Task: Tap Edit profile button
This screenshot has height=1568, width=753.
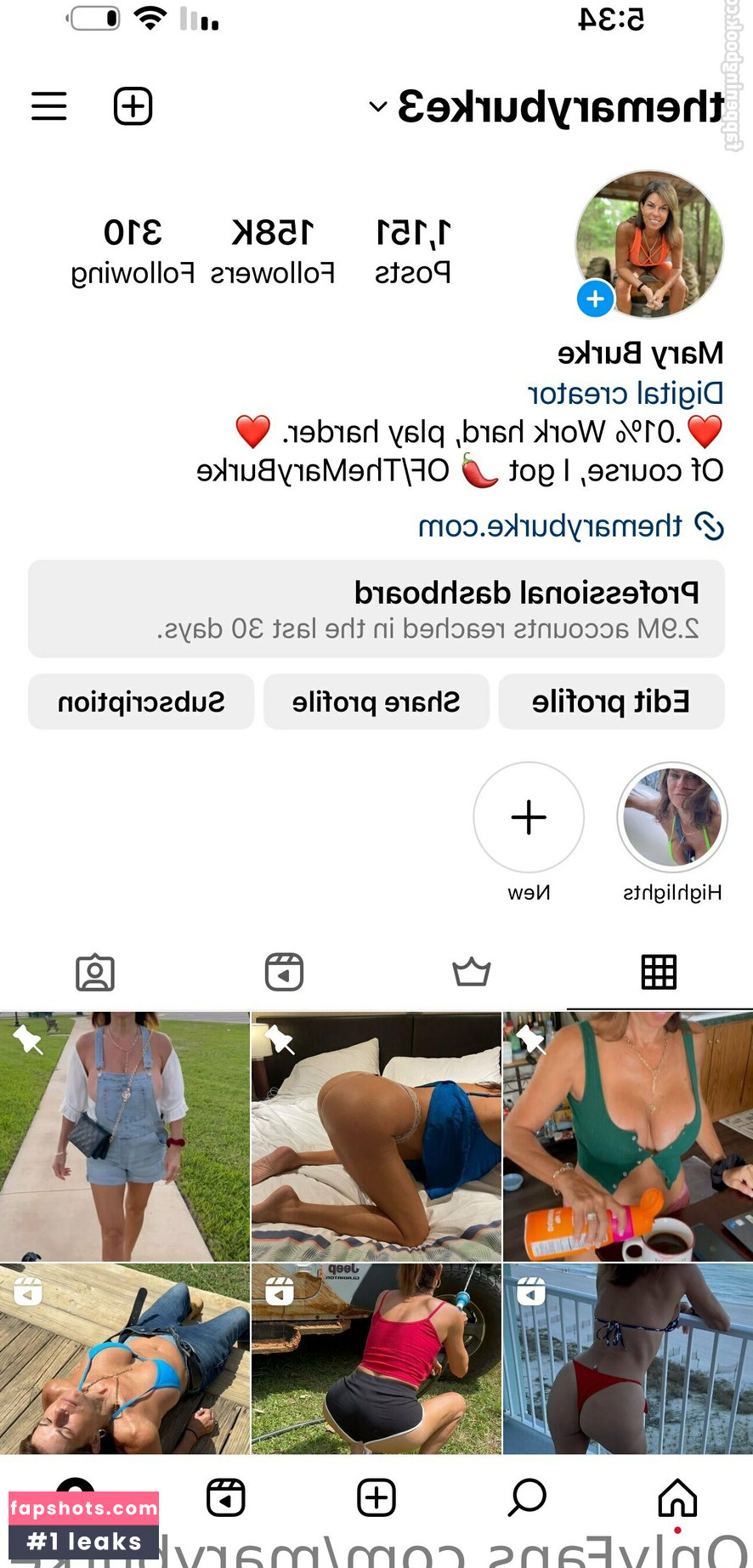Action: [611, 702]
